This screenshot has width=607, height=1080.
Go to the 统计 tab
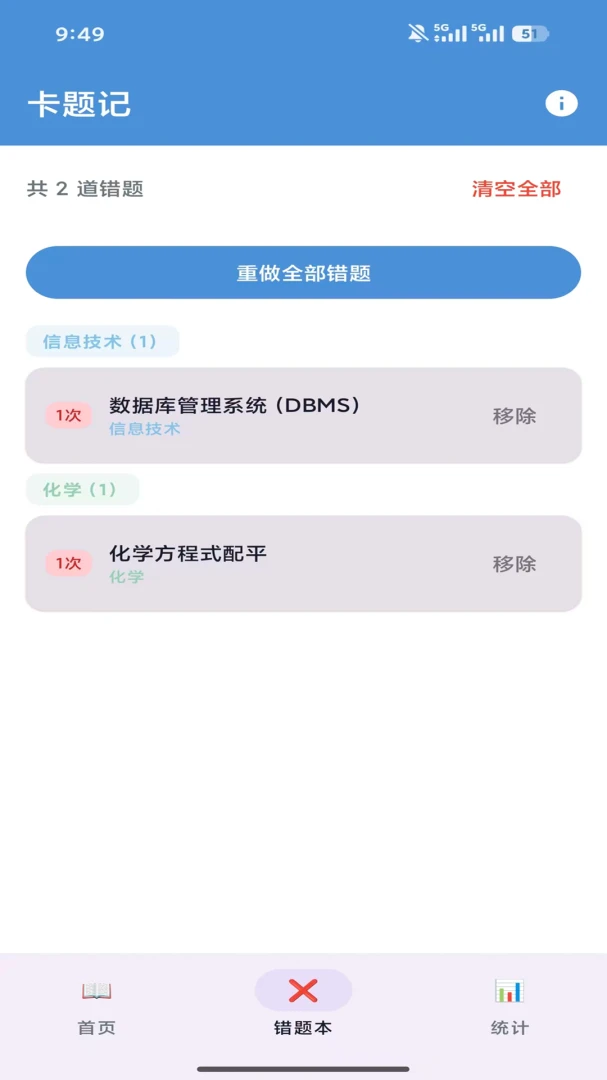(509, 1006)
